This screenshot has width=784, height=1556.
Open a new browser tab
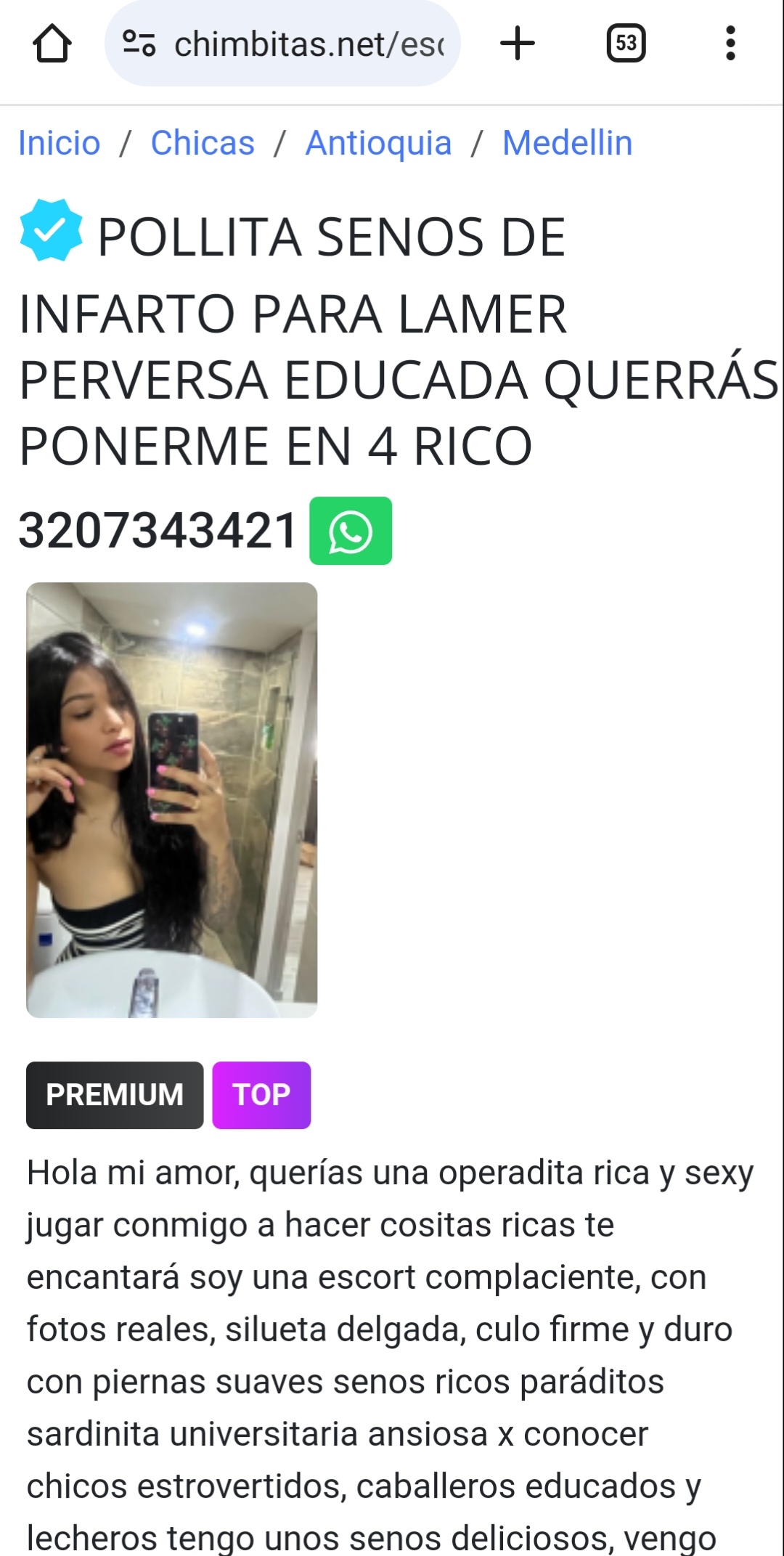[x=518, y=44]
